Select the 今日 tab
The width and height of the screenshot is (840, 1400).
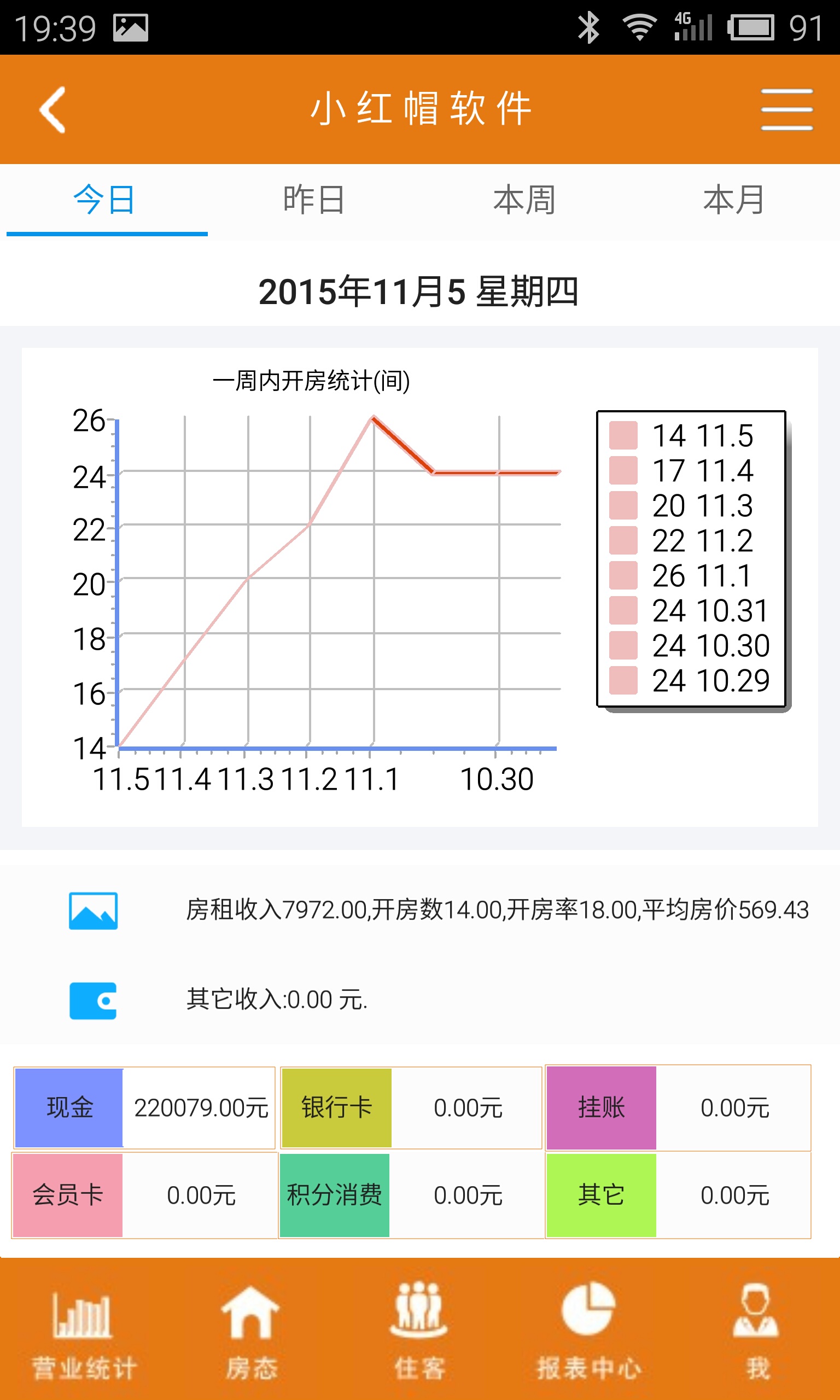pyautogui.click(x=106, y=200)
